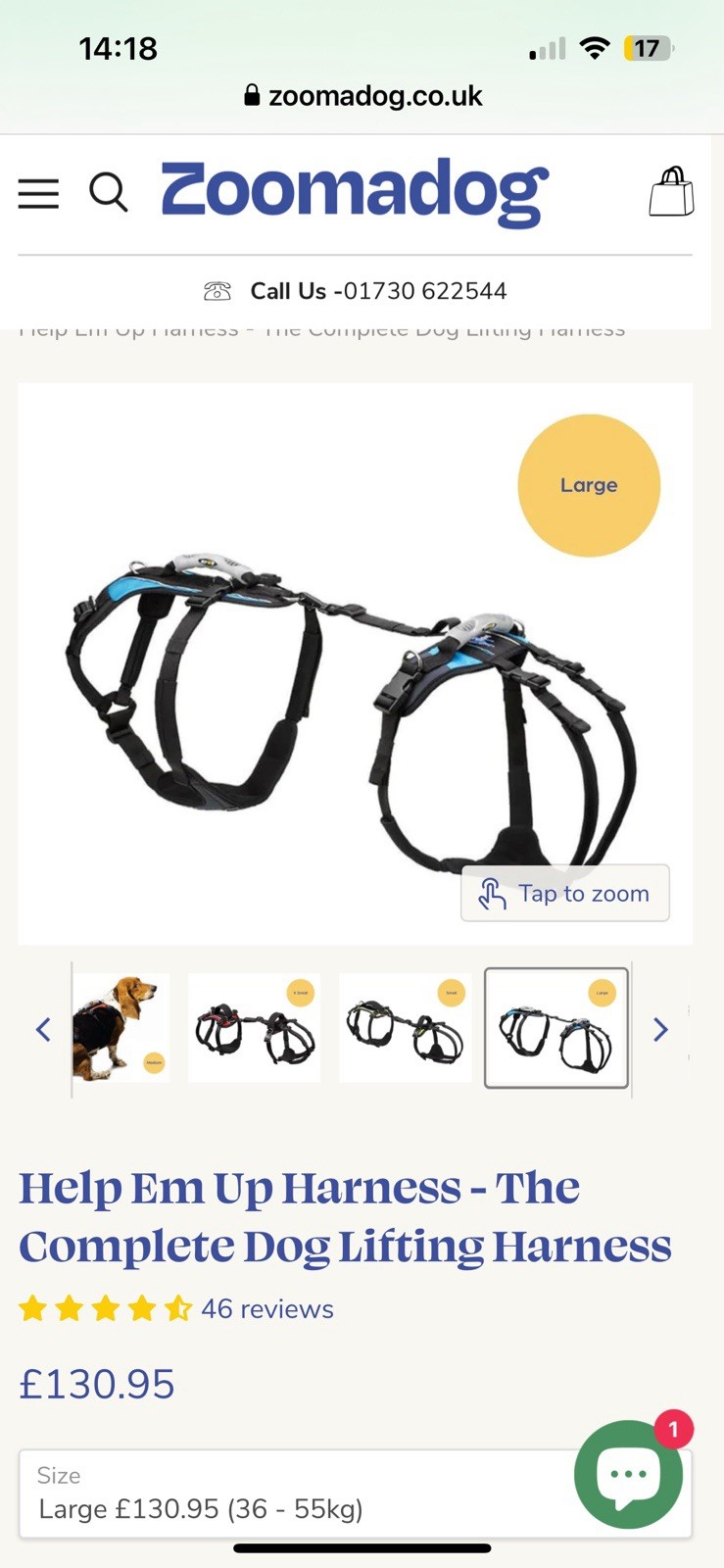Go to the Zoomadog homepage logo
Image resolution: width=724 pixels, height=1568 pixels.
(355, 191)
